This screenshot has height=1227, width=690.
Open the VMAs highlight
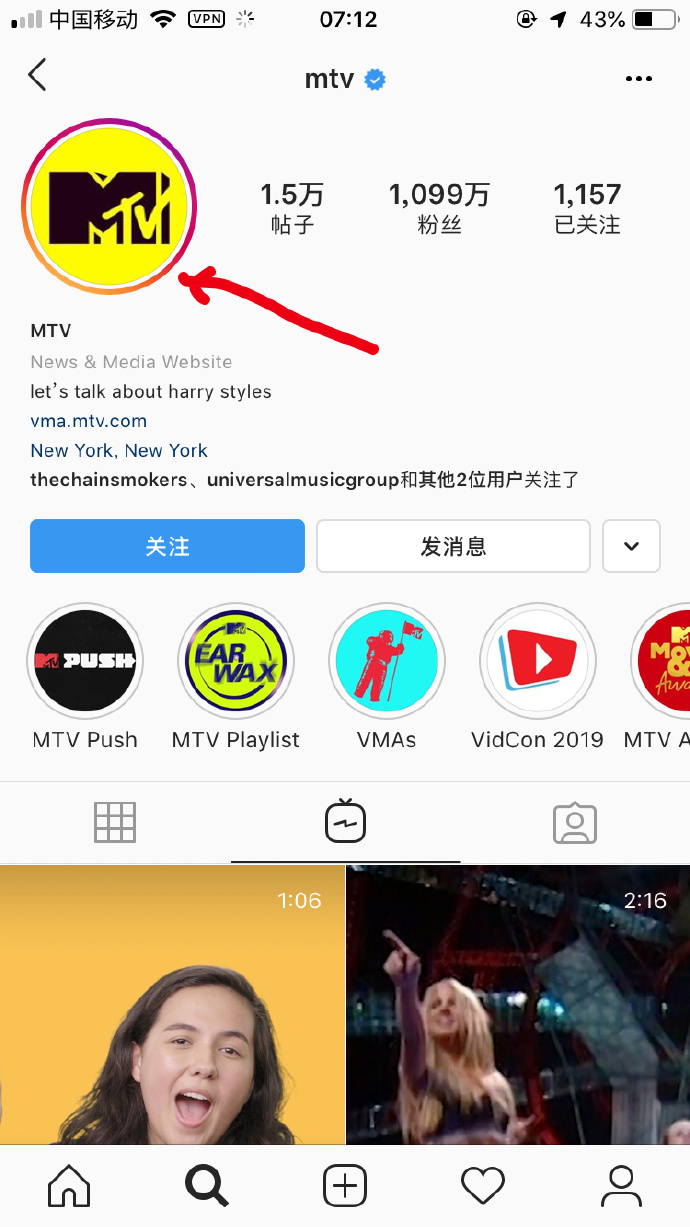tap(387, 661)
